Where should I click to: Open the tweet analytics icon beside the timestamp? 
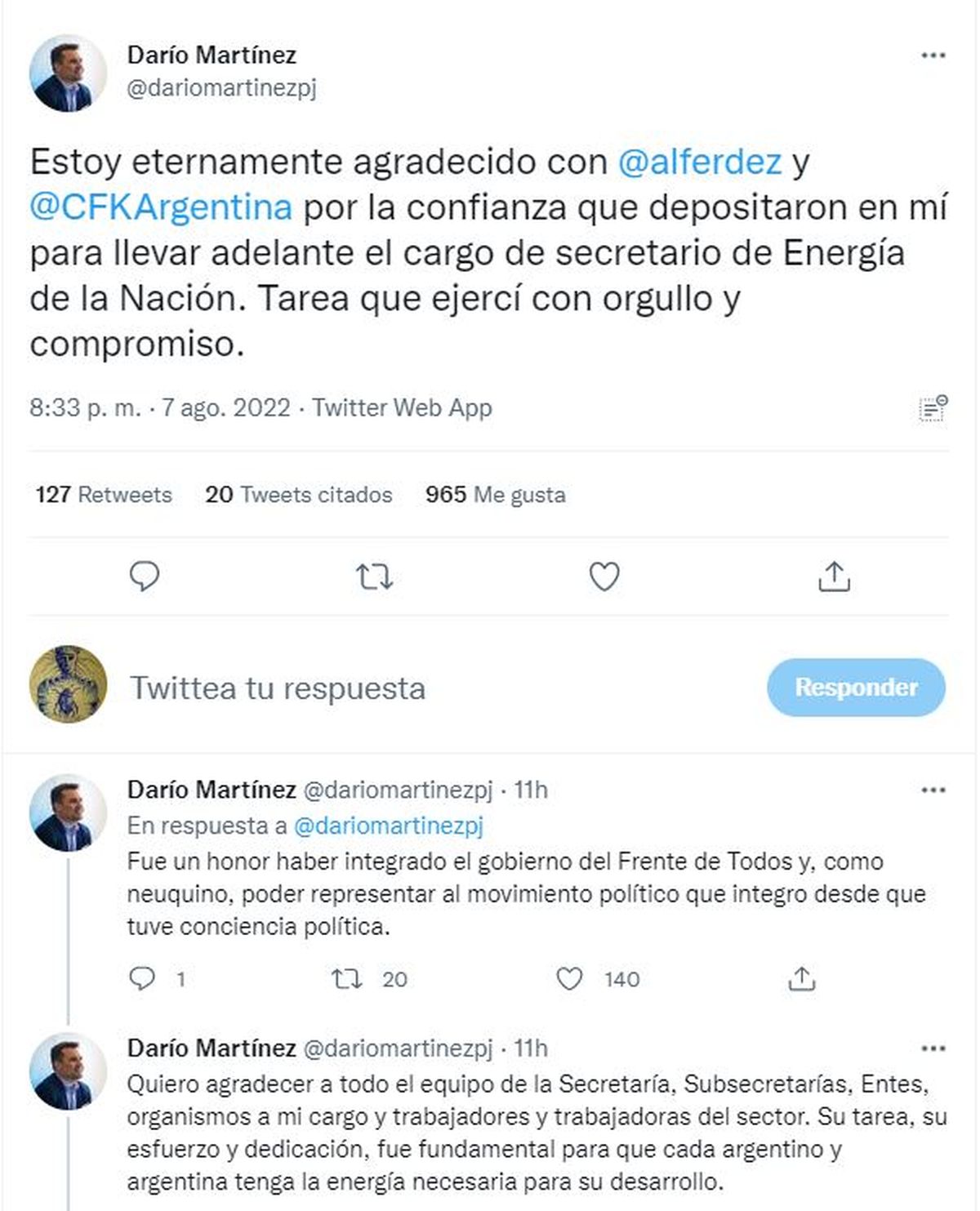933,407
